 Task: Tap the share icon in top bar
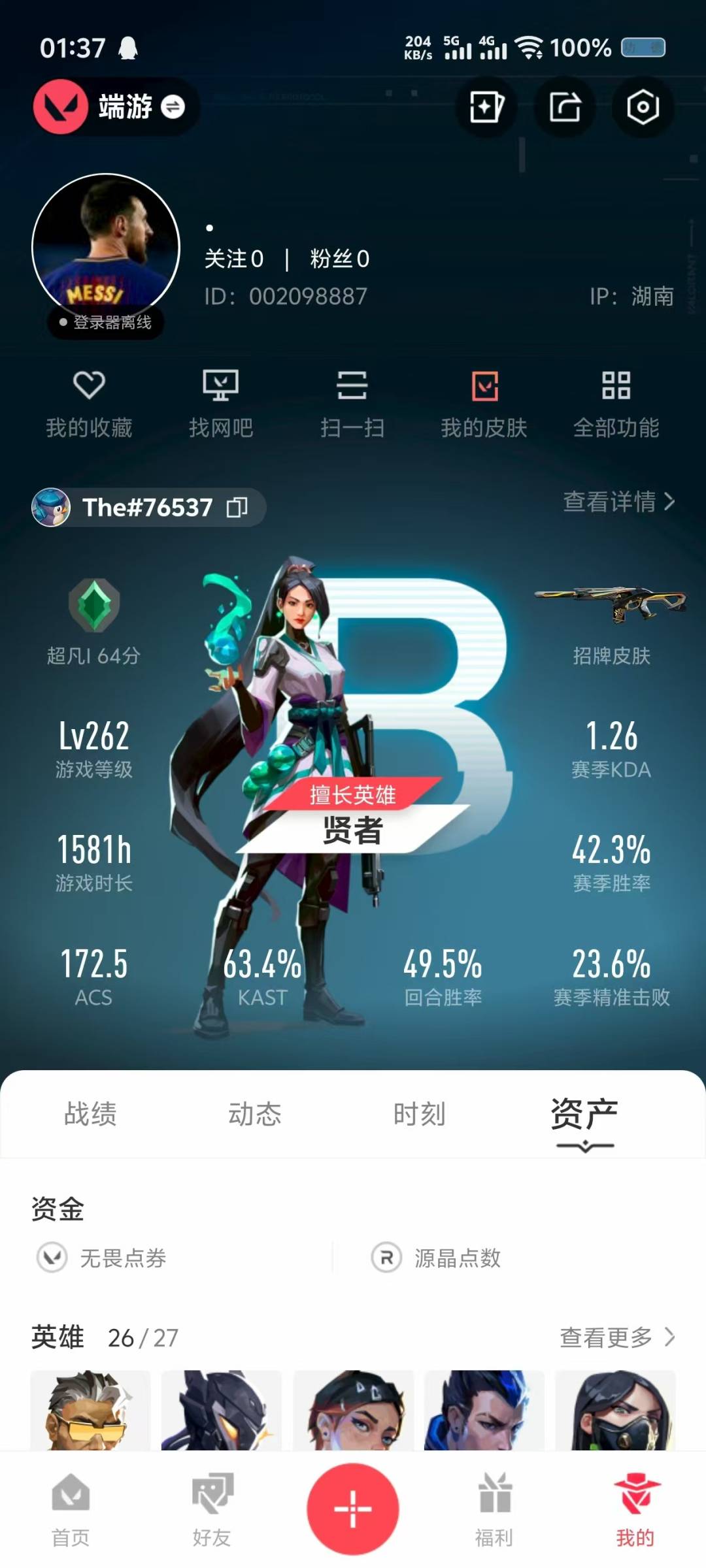coord(565,107)
